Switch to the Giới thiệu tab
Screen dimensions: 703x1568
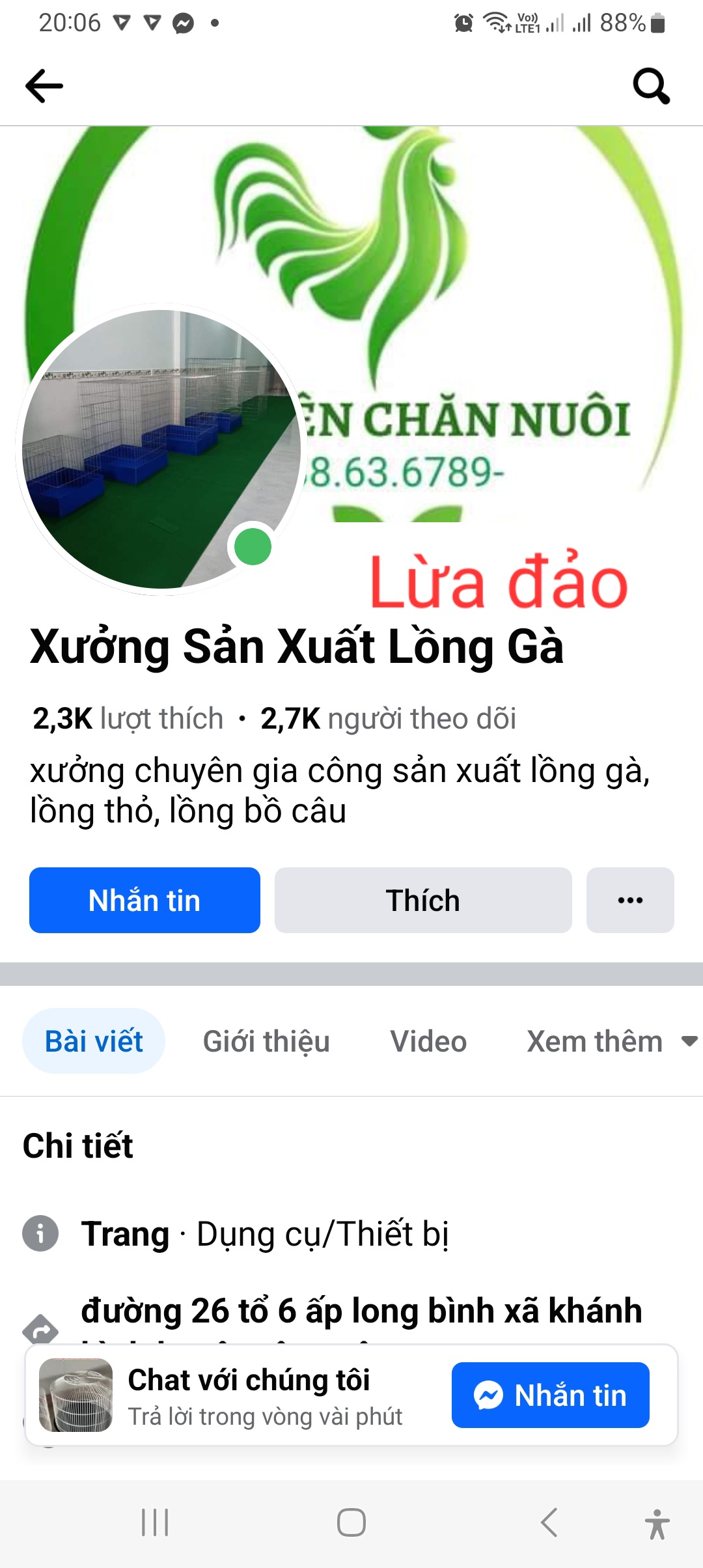(266, 1041)
